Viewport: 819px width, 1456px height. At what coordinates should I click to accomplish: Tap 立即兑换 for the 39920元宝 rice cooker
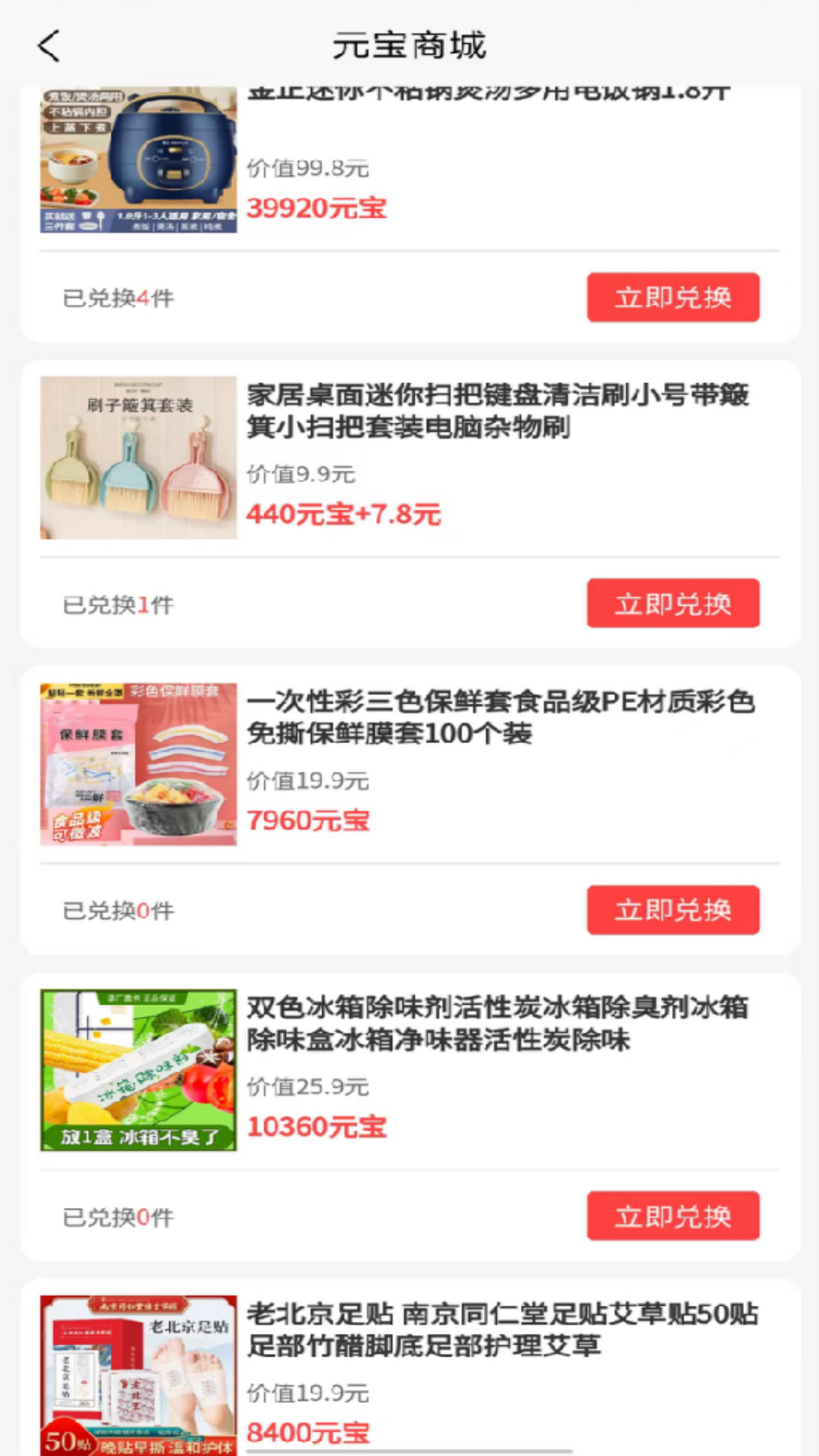pyautogui.click(x=673, y=297)
